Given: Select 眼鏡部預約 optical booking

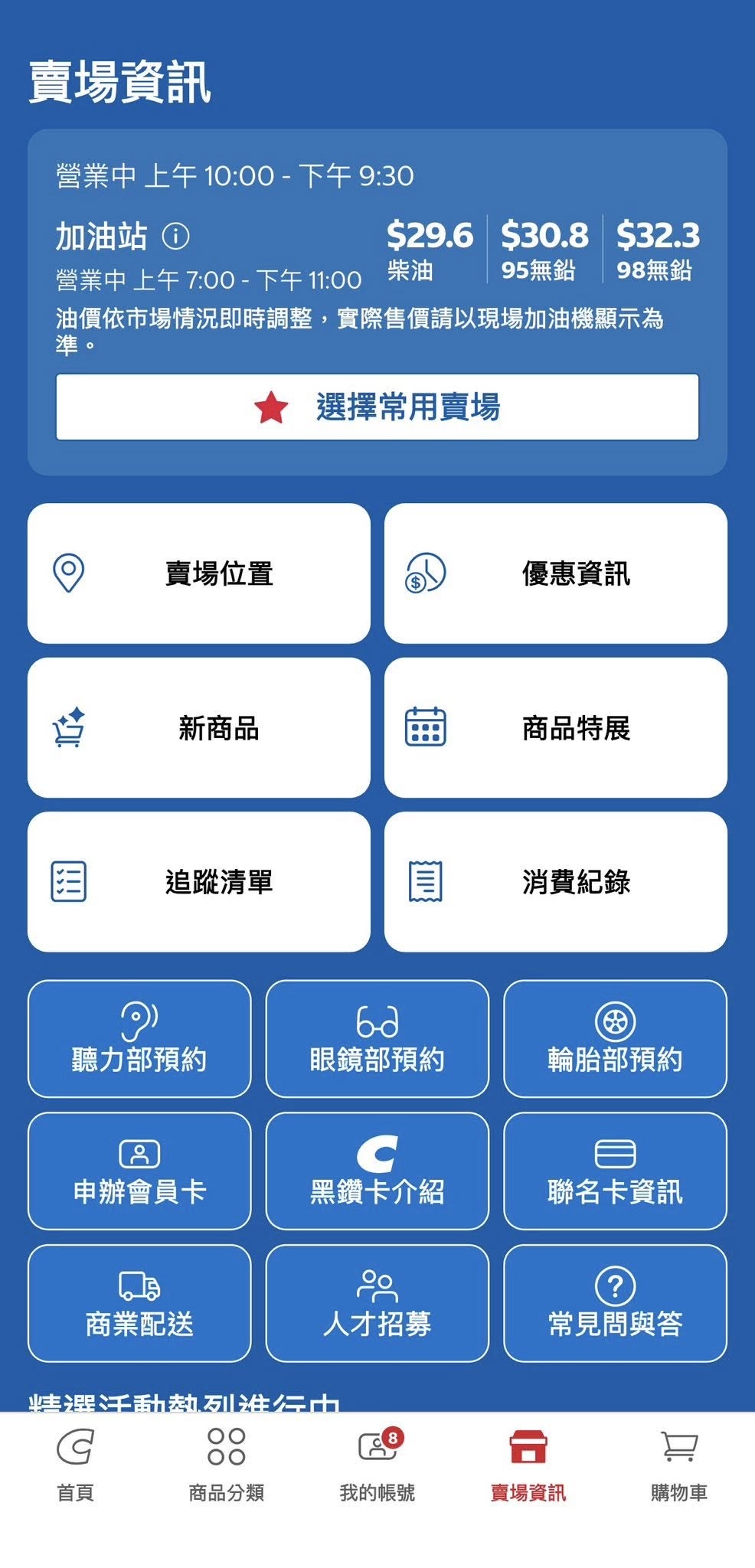Looking at the screenshot, I should tap(377, 1039).
